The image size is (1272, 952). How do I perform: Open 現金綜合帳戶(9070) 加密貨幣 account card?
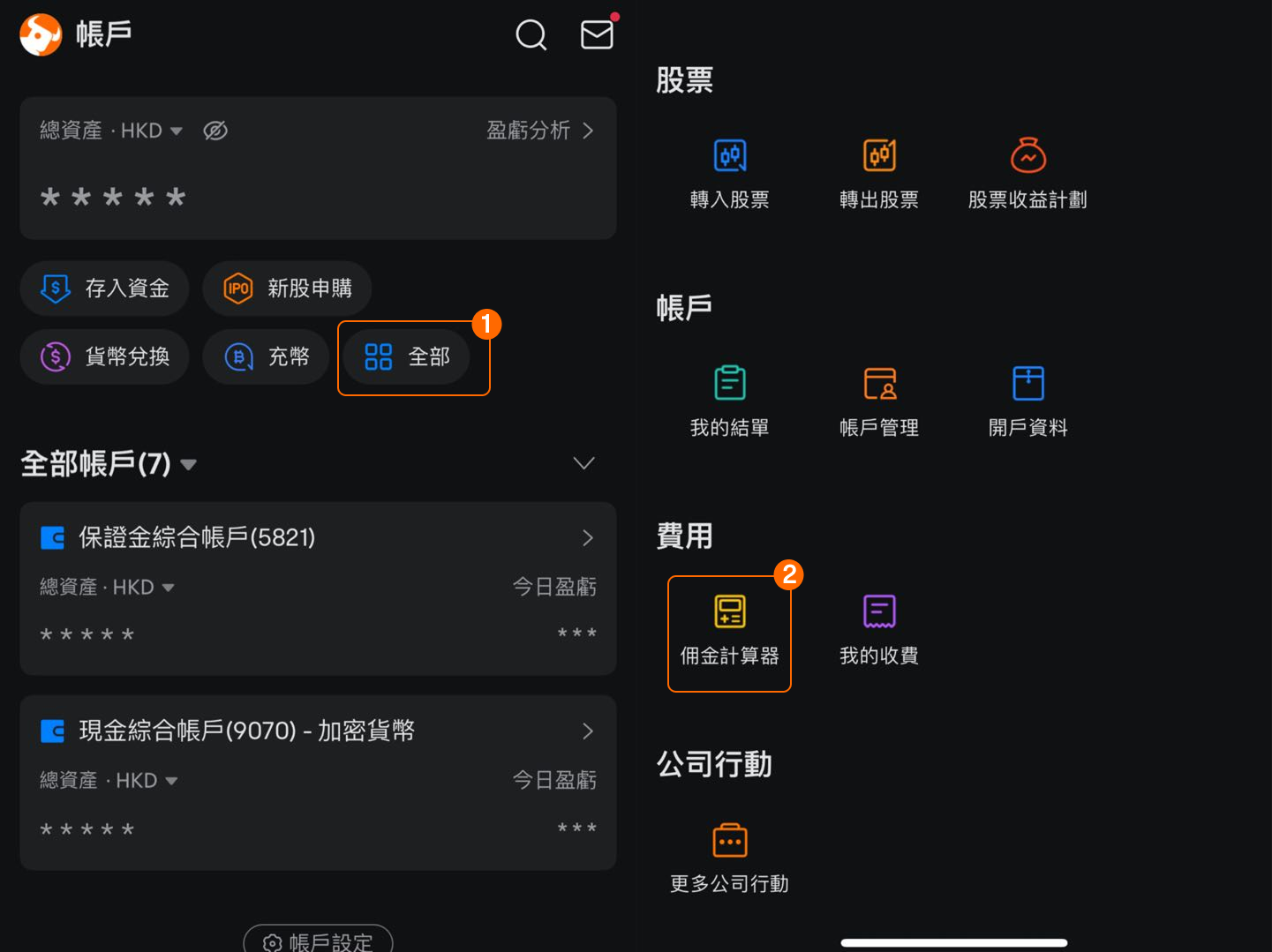(x=318, y=731)
